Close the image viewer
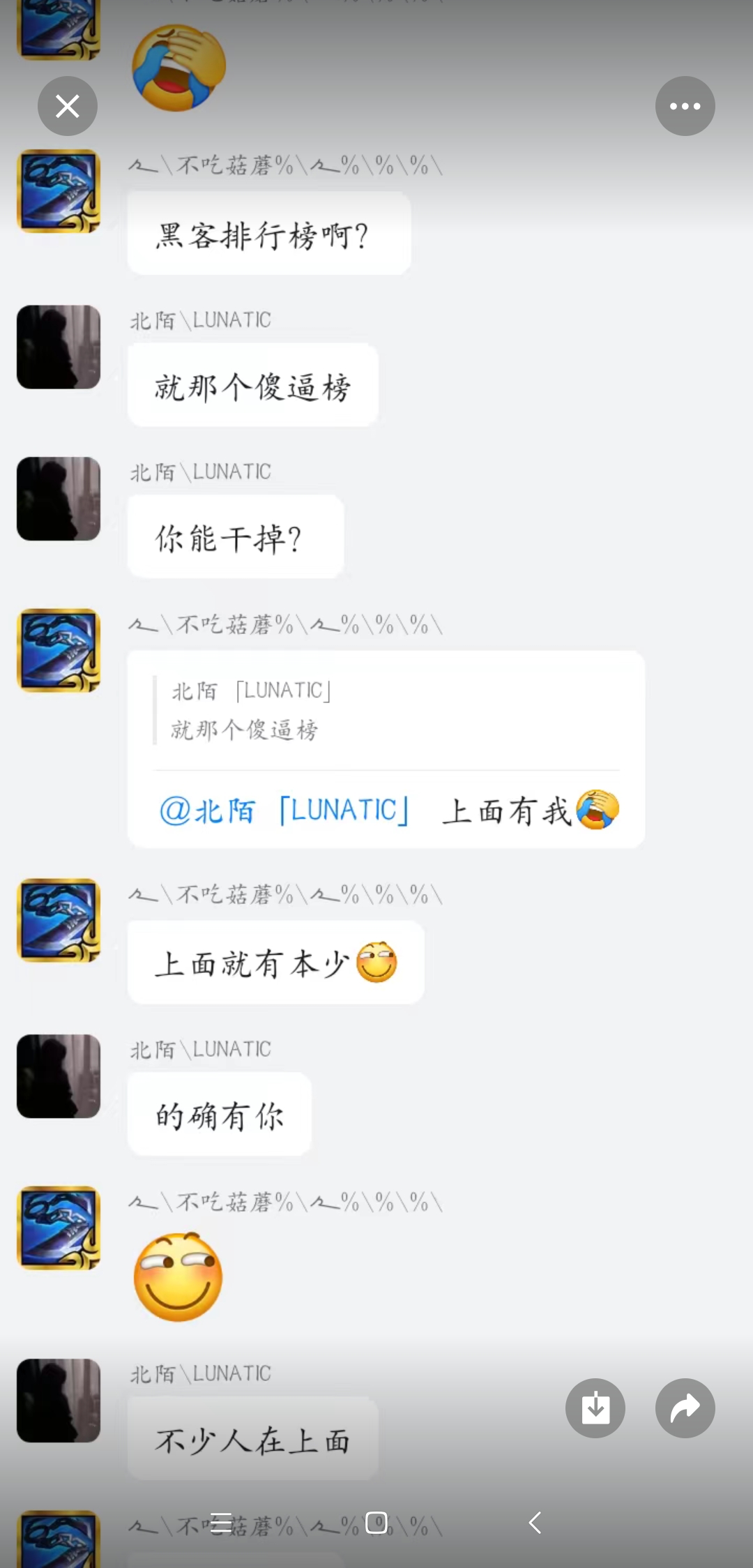This screenshot has height=1568, width=753. click(67, 106)
